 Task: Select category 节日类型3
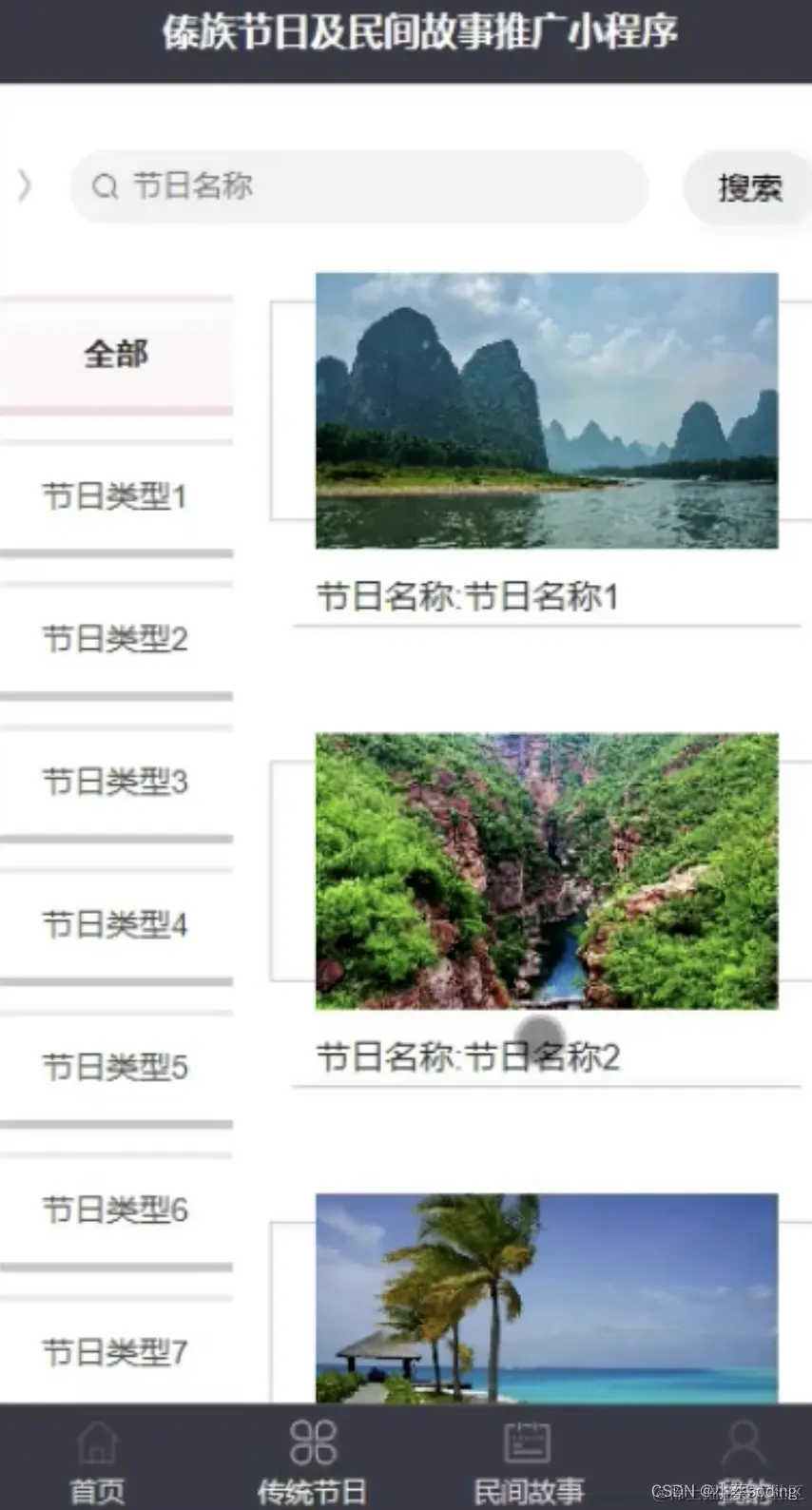pos(115,783)
